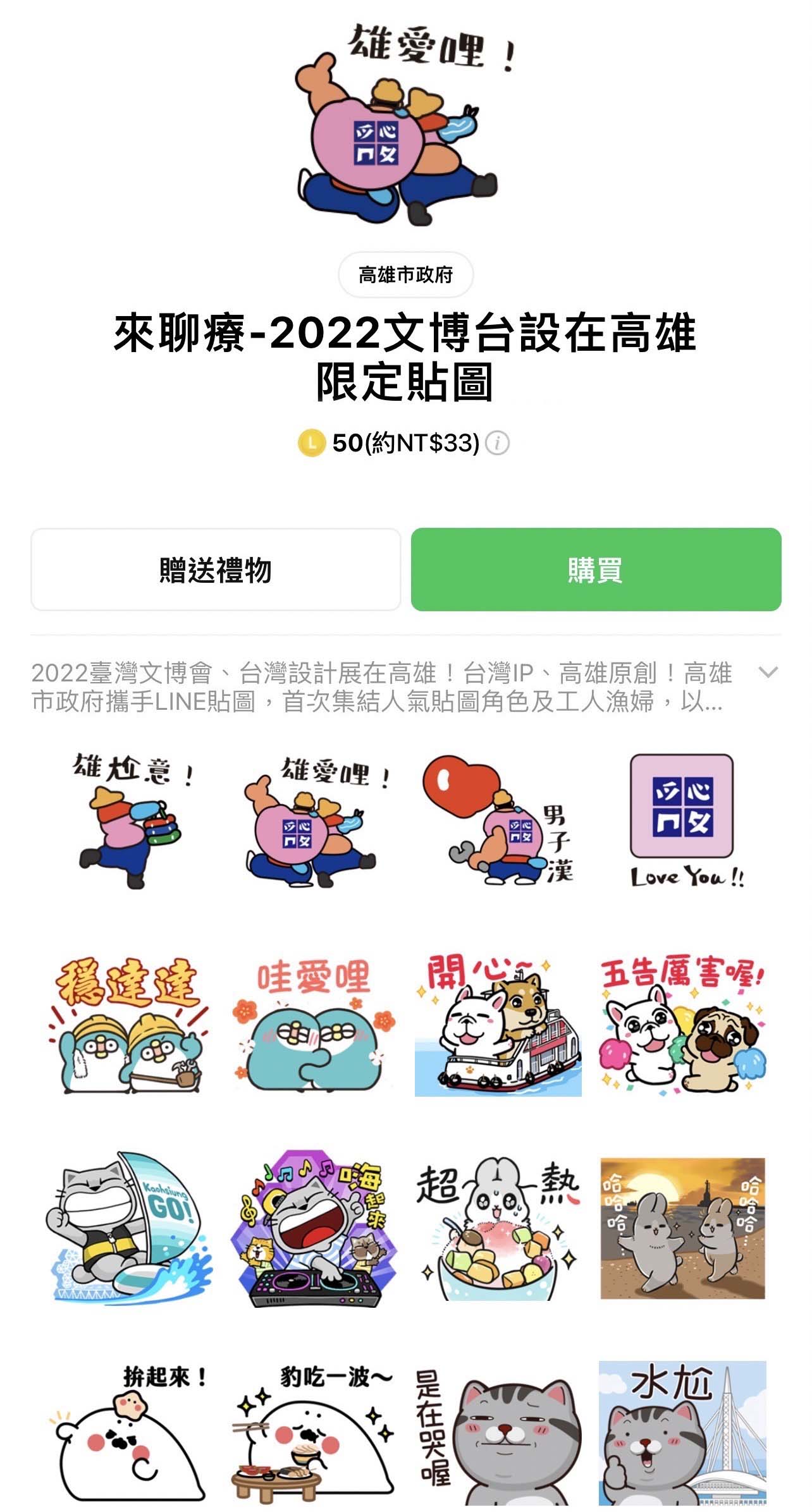Preview the 男子漢 heart balloon sticker

[498, 820]
